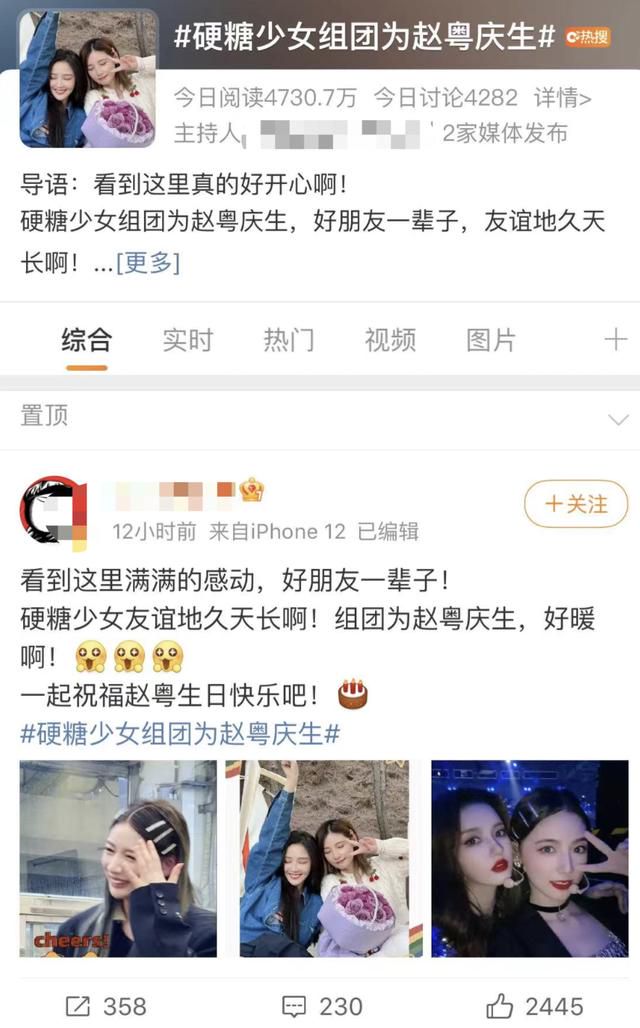Open the 230 comments on the post
640x1028 pixels.
click(320, 1005)
